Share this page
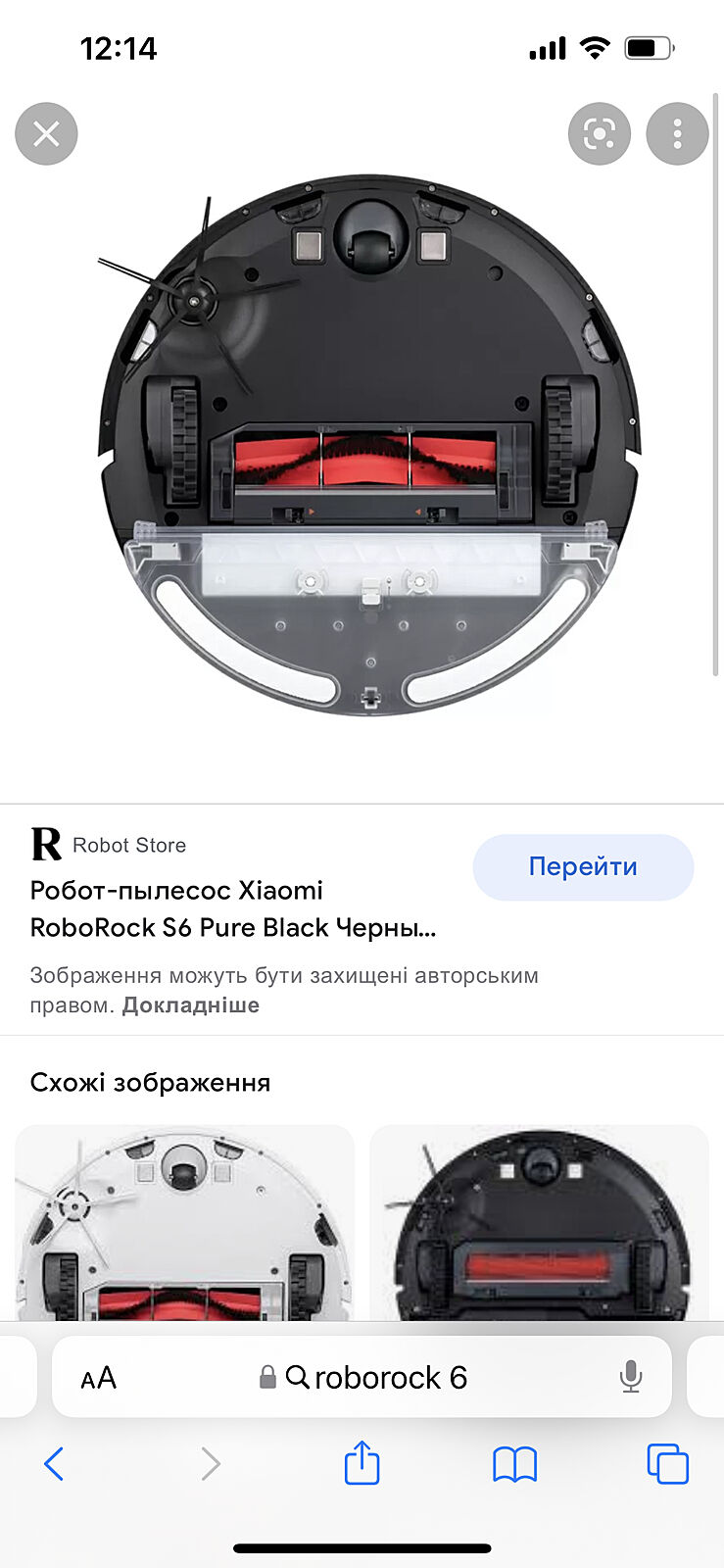Screen dimensions: 724x1568 [362, 1464]
